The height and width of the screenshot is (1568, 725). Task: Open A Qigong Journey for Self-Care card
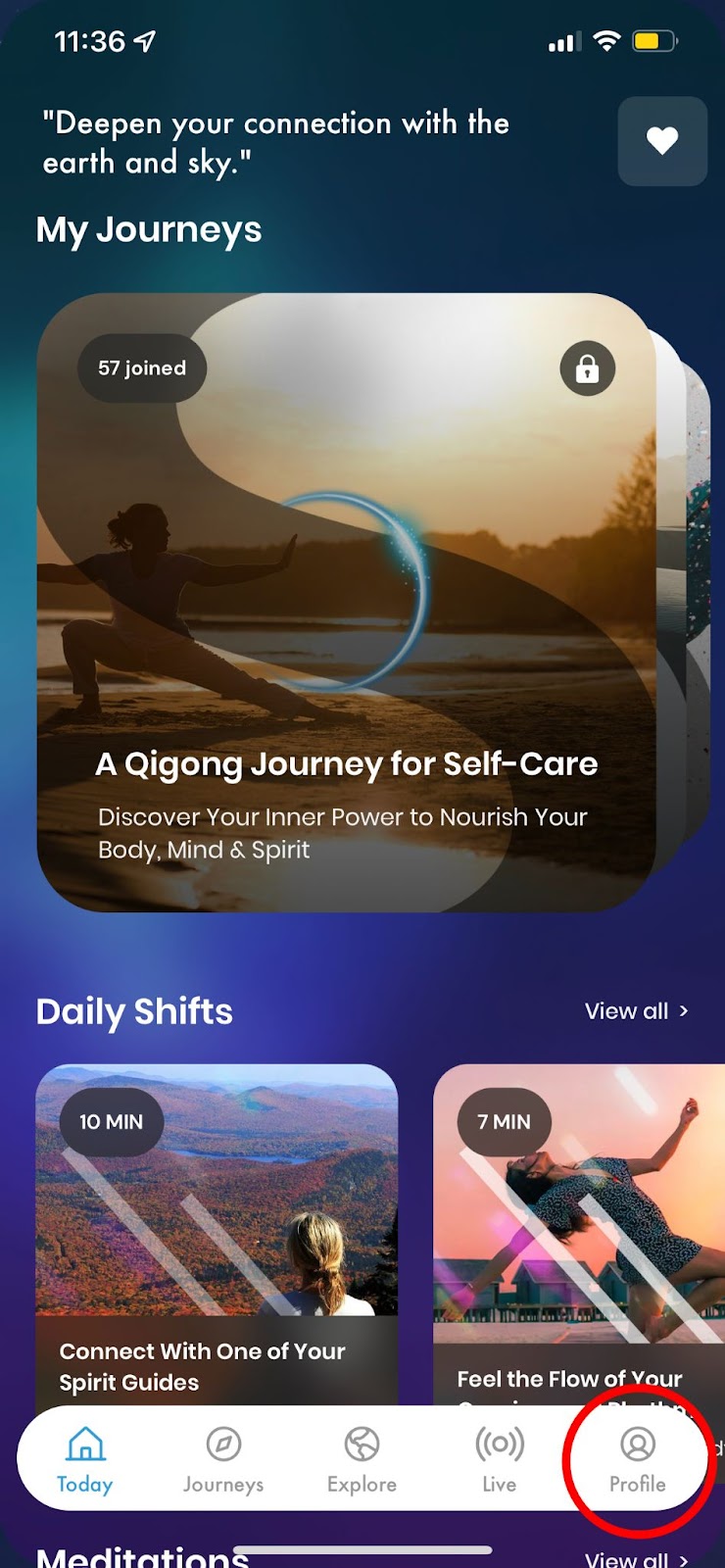346,603
